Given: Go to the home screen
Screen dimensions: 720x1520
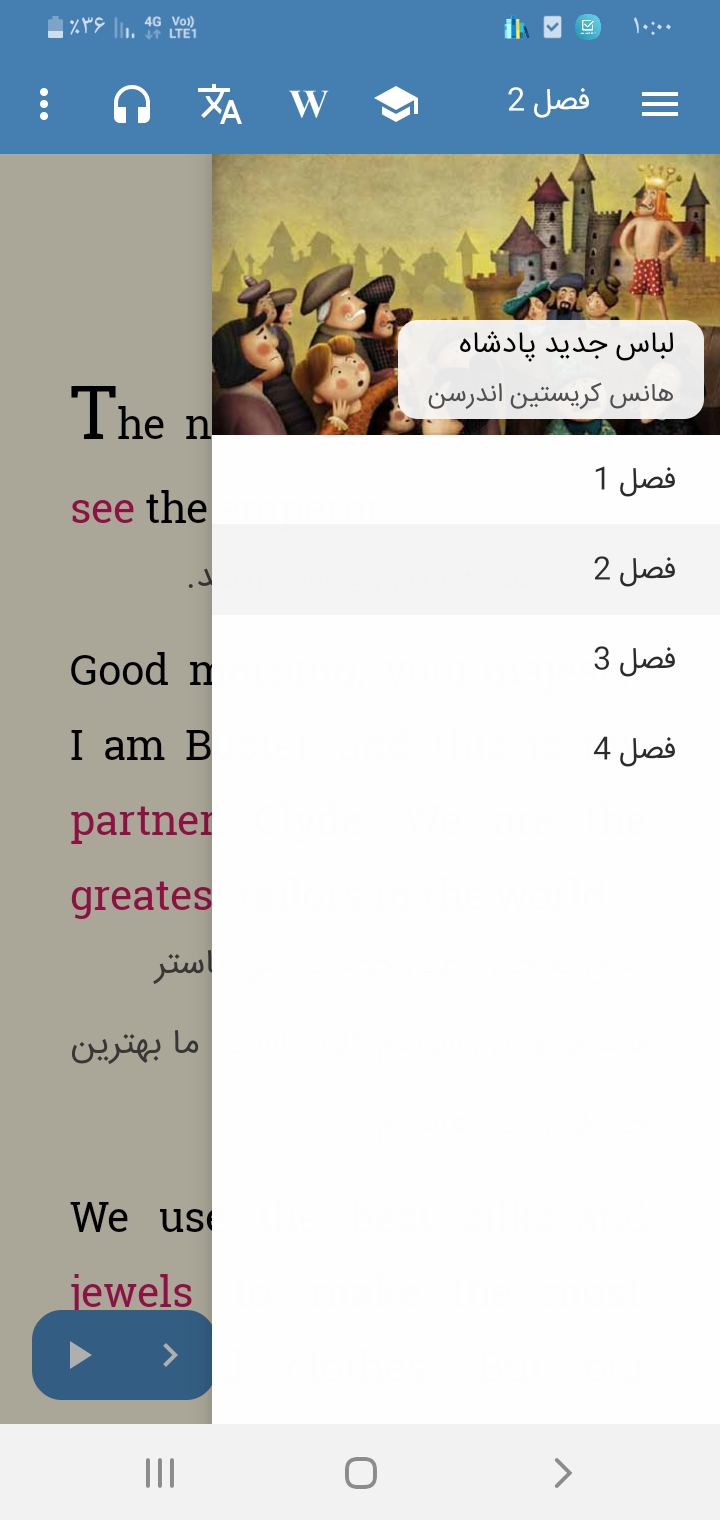Looking at the screenshot, I should click(x=360, y=1473).
